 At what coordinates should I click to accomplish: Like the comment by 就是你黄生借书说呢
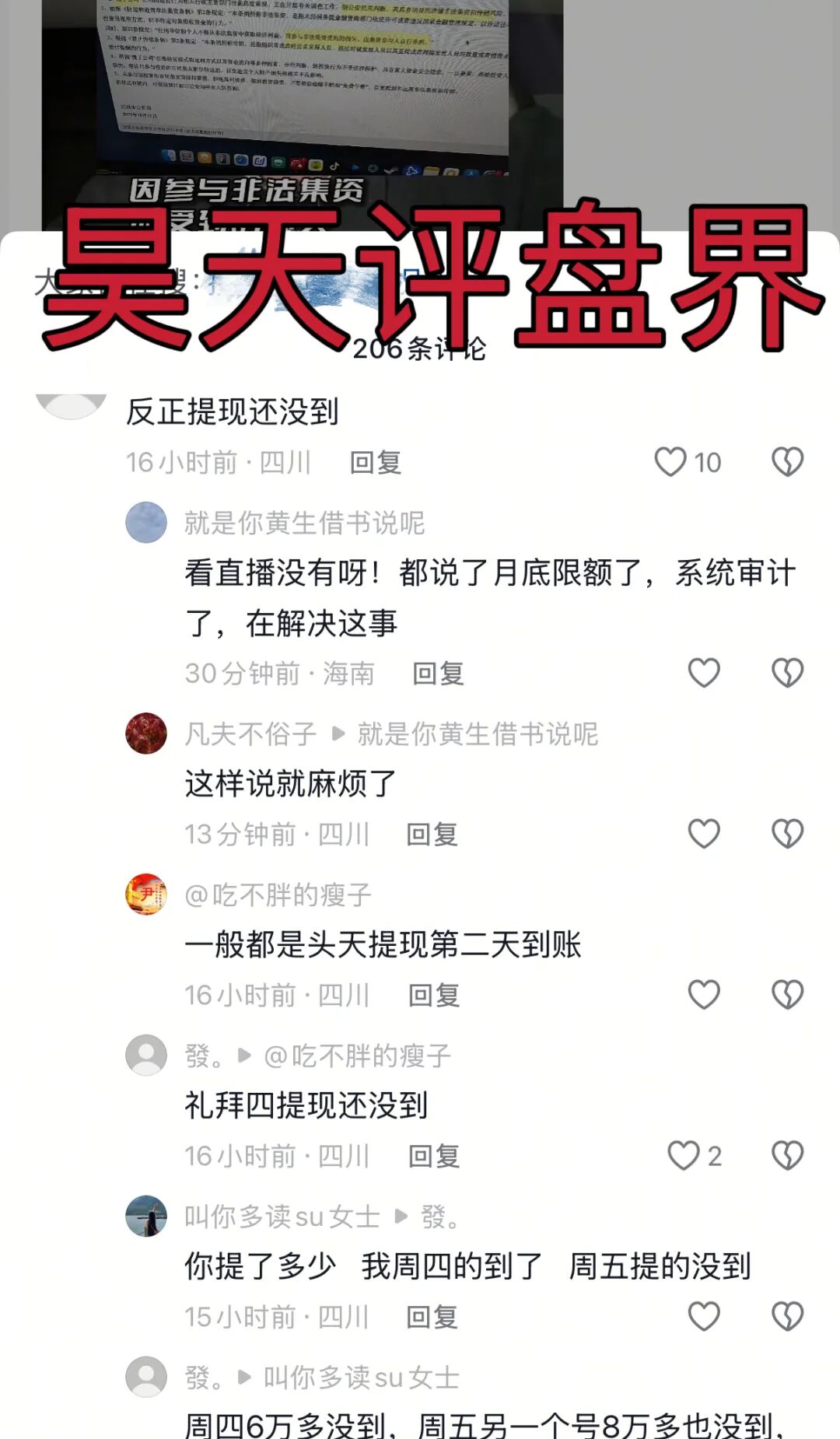(x=704, y=673)
